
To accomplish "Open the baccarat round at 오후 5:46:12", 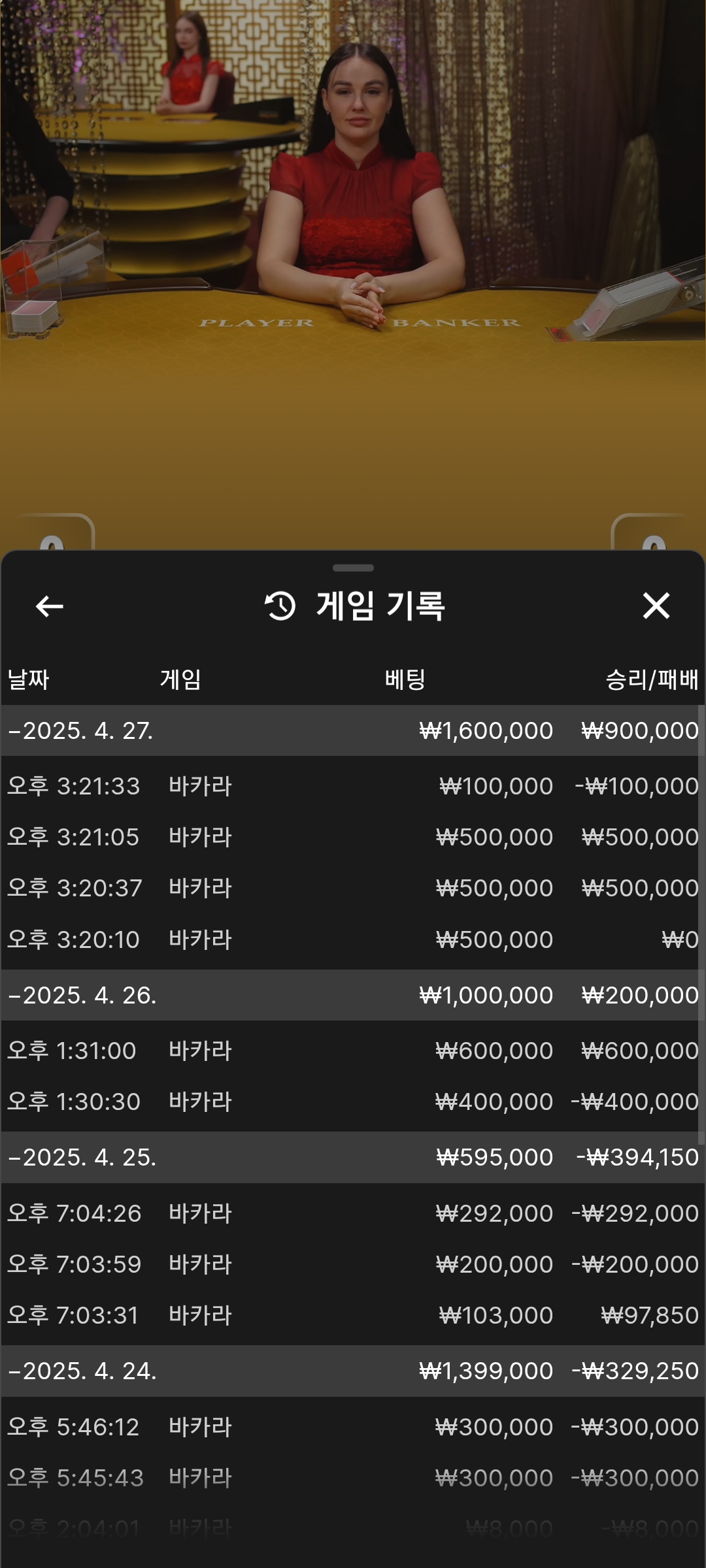I will tap(353, 1427).
